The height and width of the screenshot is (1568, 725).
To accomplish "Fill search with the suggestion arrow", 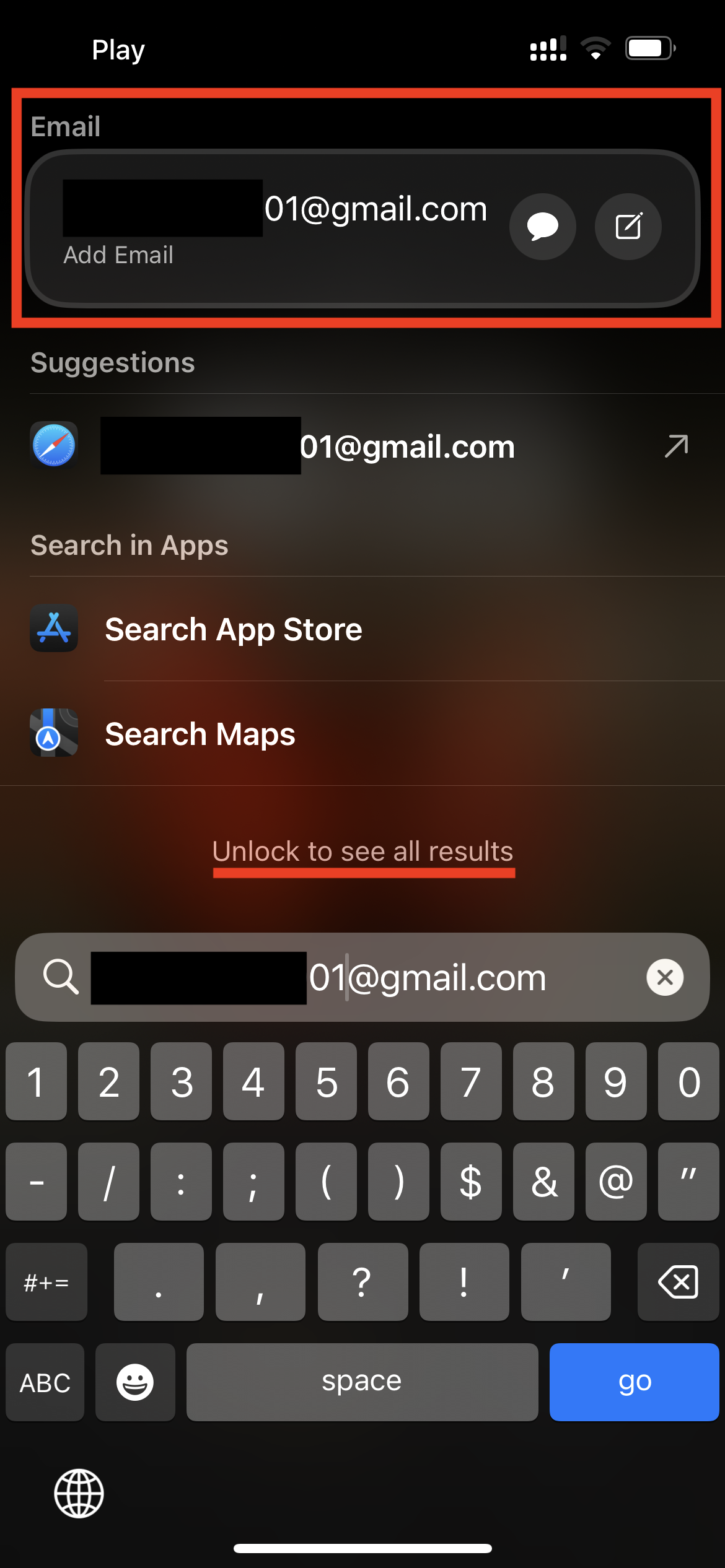I will tap(676, 446).
